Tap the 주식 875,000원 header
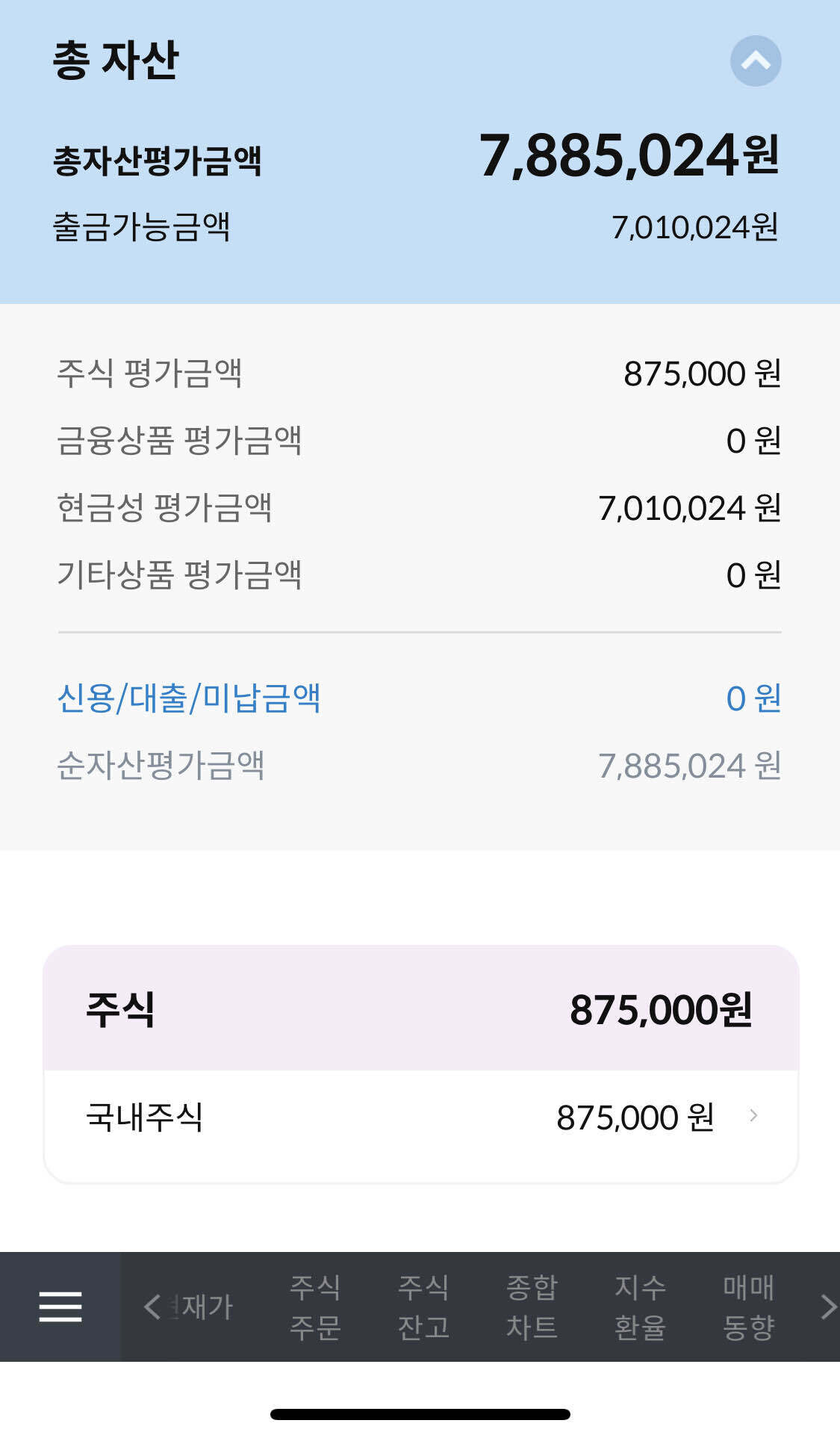Viewport: 840px width, 1438px height. point(418,1010)
